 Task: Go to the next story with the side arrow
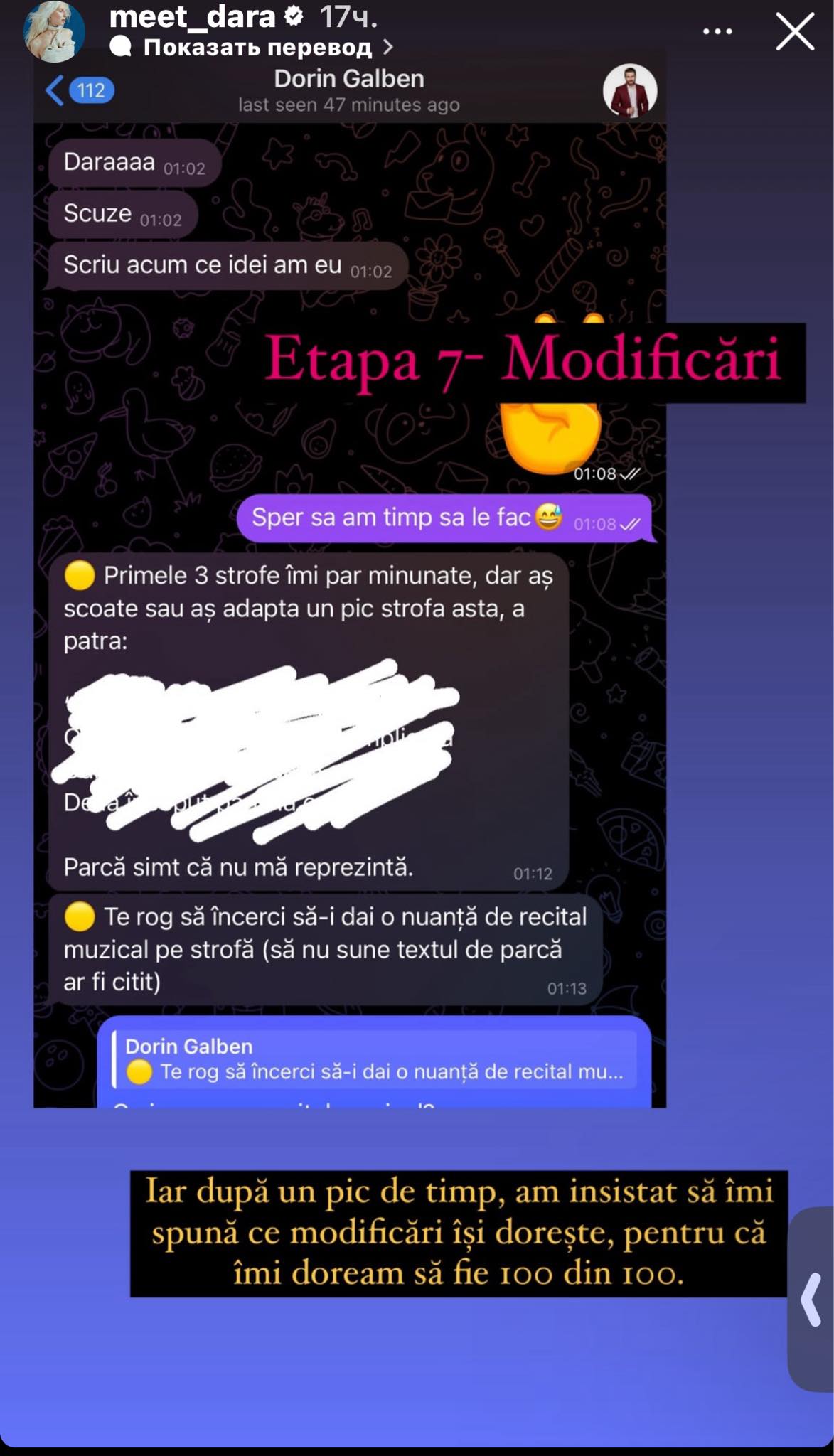811,1299
